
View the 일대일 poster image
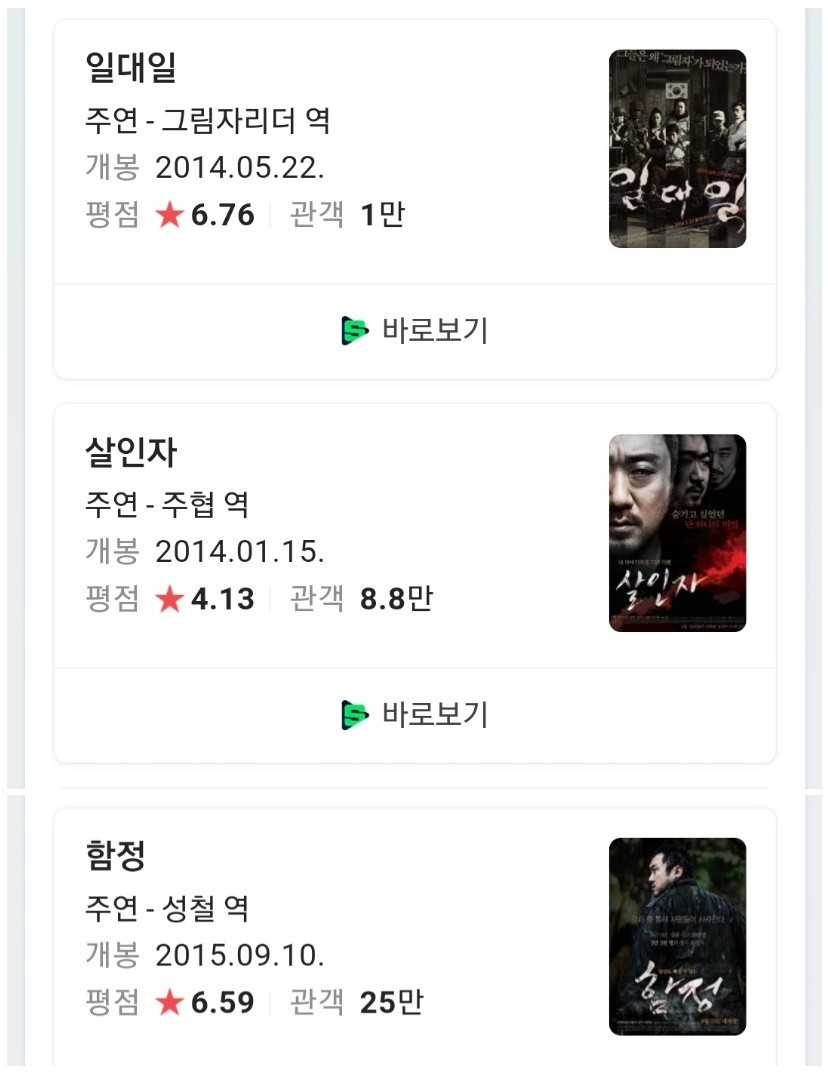tap(678, 148)
